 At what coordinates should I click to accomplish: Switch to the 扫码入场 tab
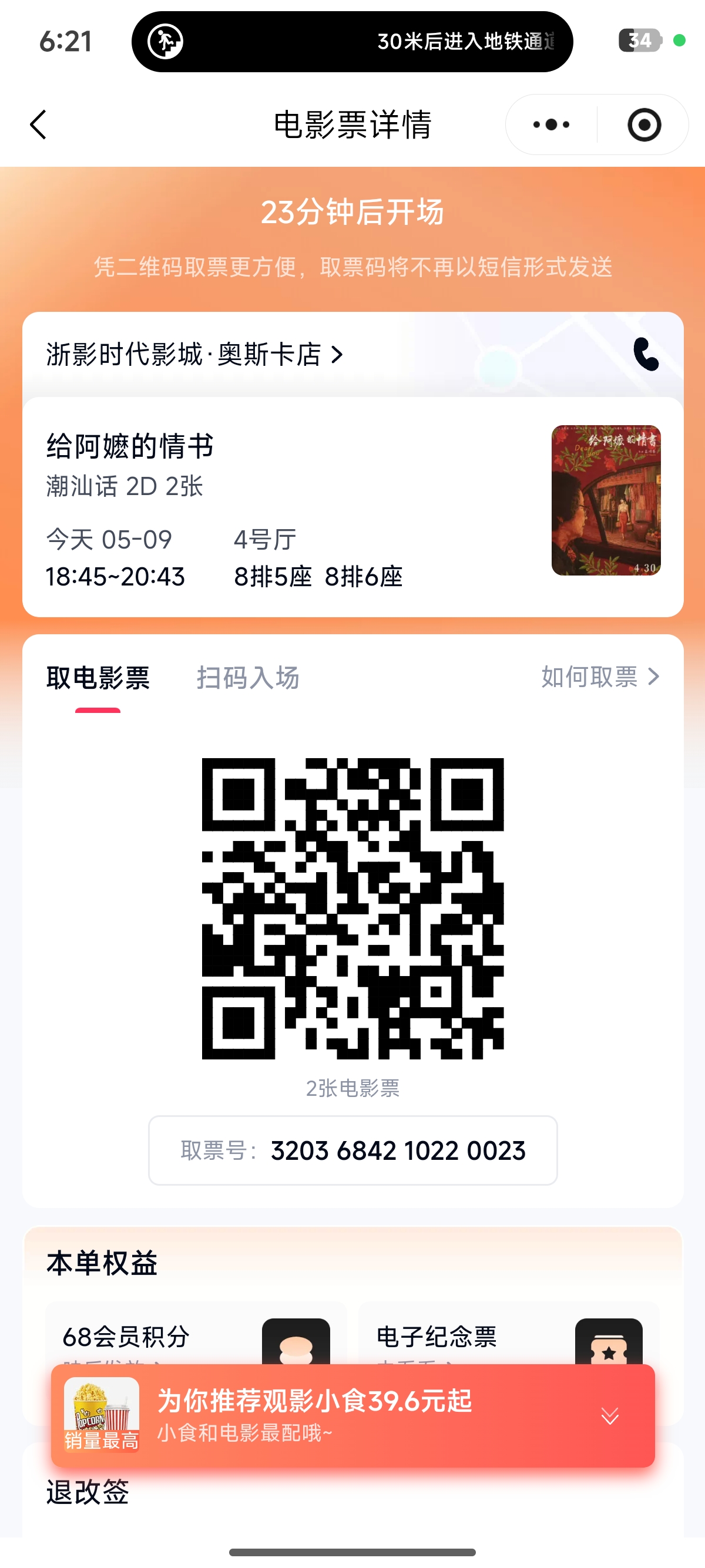click(x=248, y=678)
